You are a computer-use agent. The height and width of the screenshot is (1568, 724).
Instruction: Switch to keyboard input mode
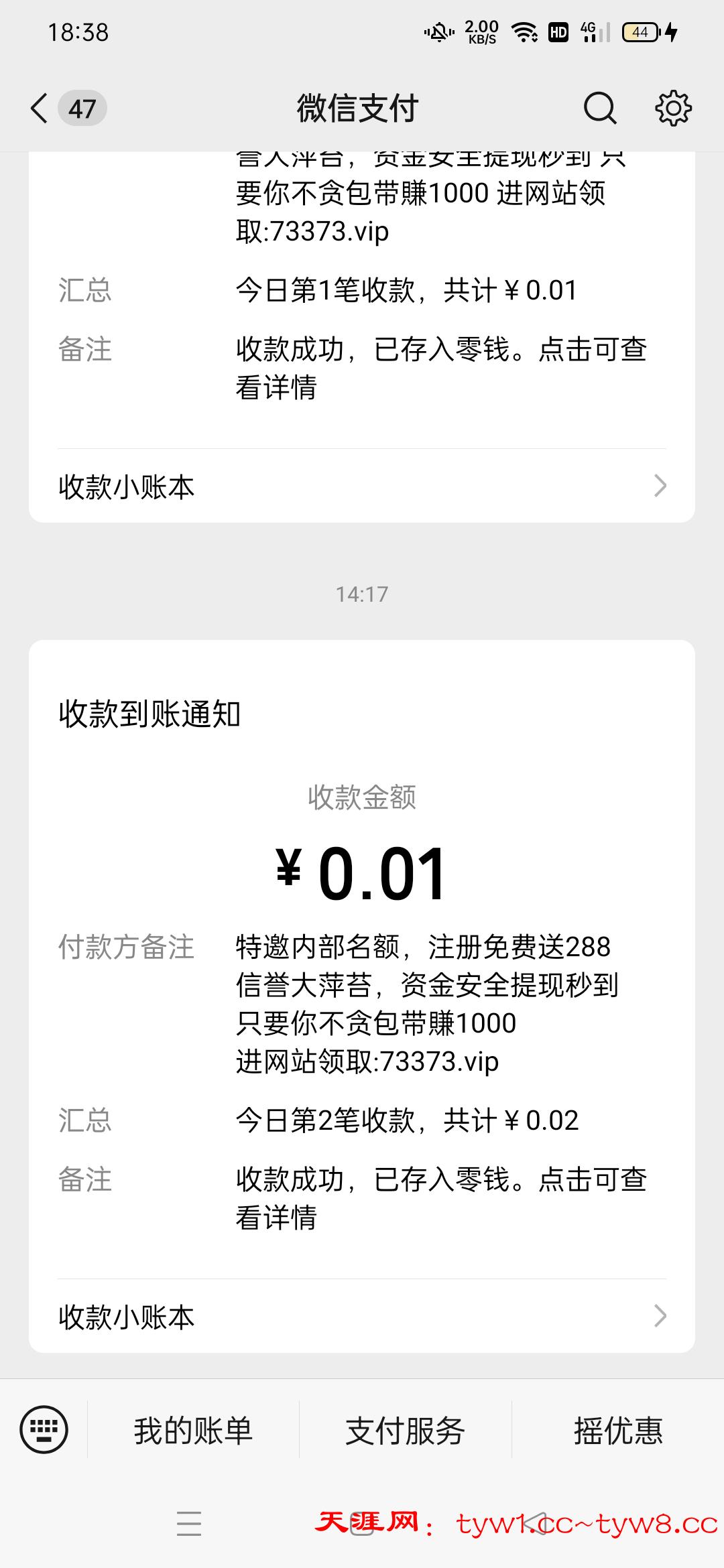coord(44,1430)
